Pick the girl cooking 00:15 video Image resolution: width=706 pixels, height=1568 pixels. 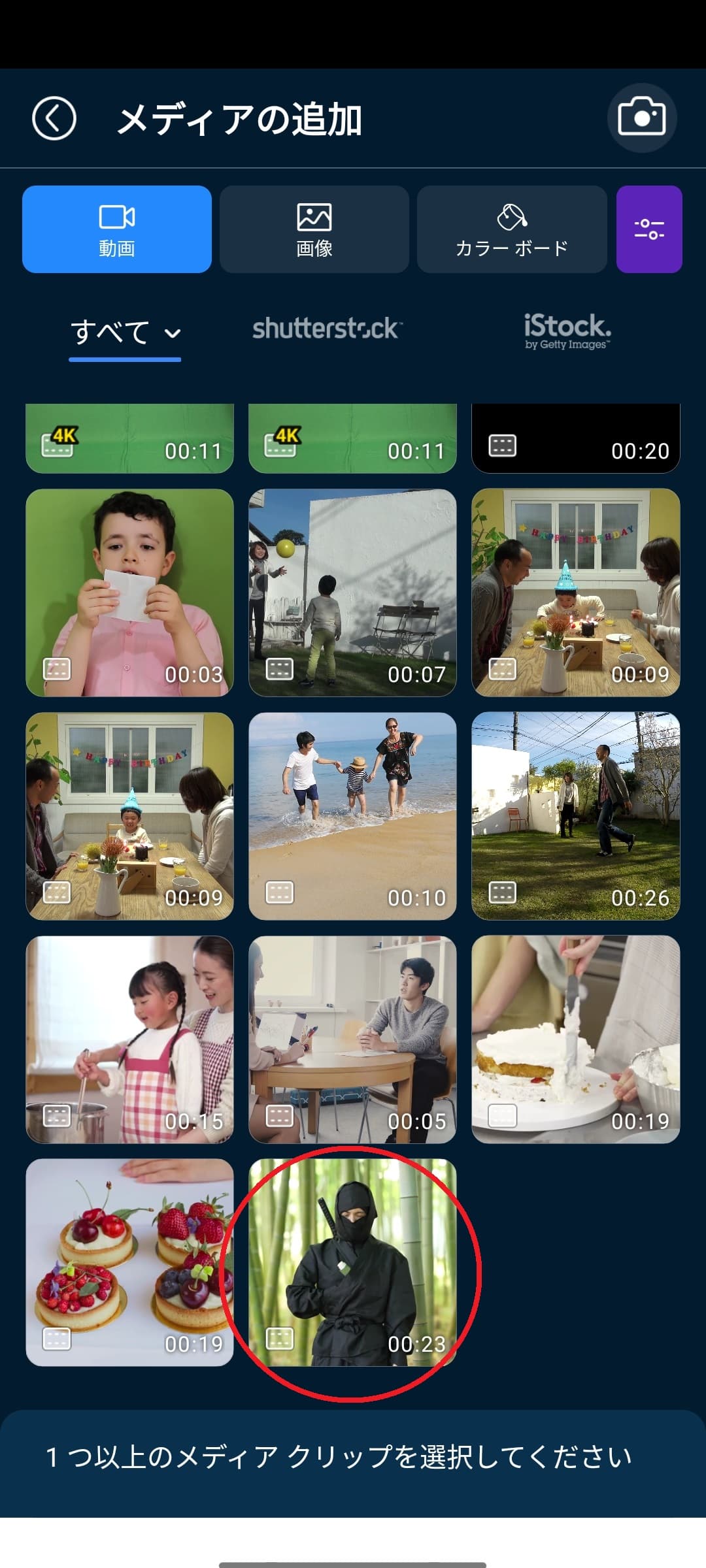tap(129, 1039)
